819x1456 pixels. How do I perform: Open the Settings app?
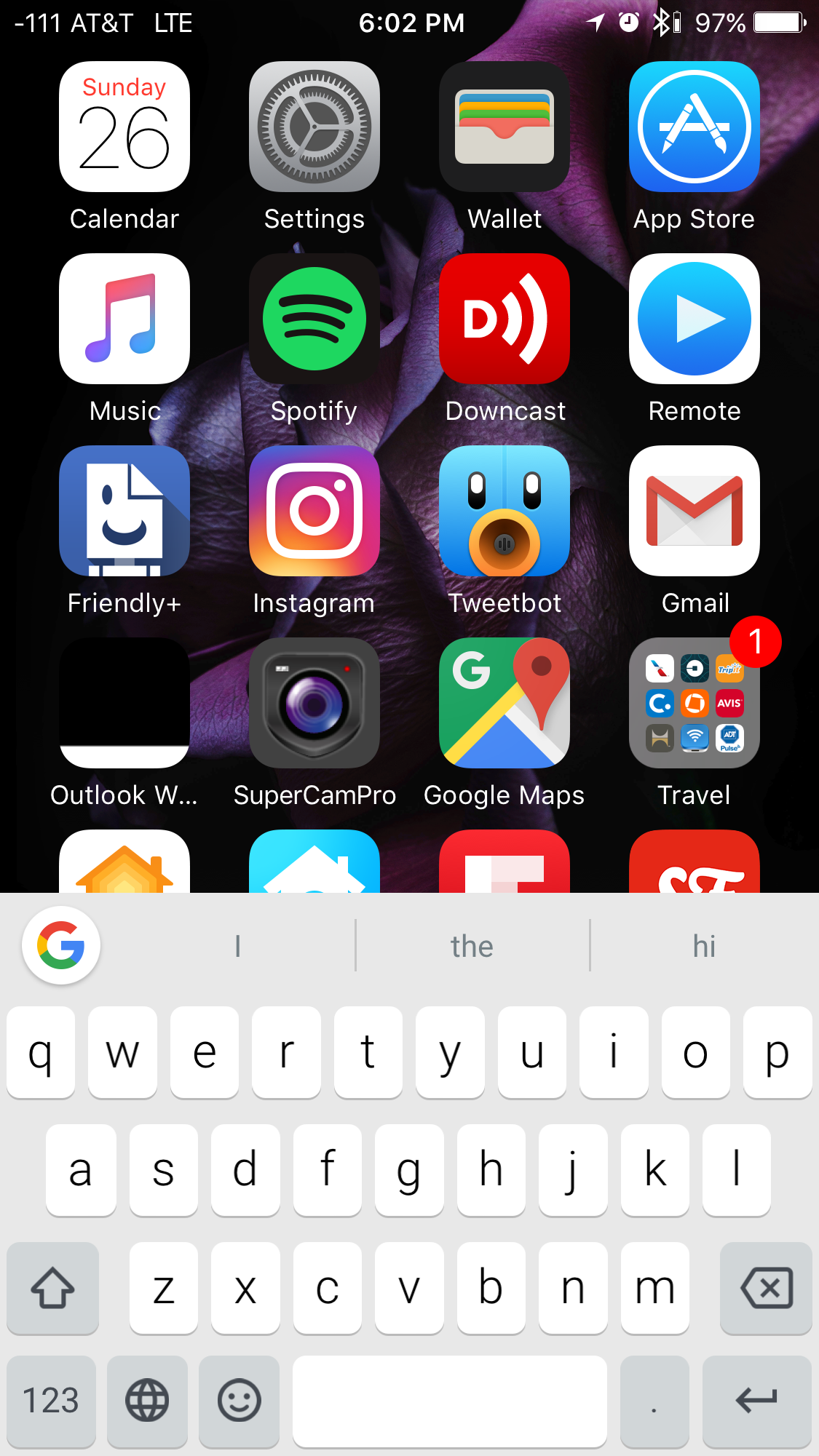coord(314,127)
